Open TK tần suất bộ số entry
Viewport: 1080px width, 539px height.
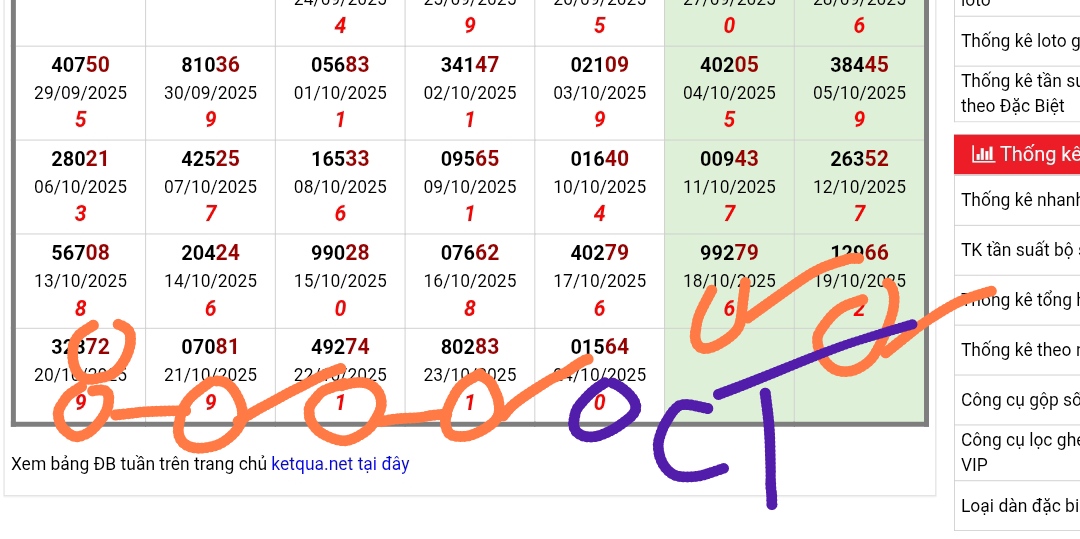pos(1020,250)
